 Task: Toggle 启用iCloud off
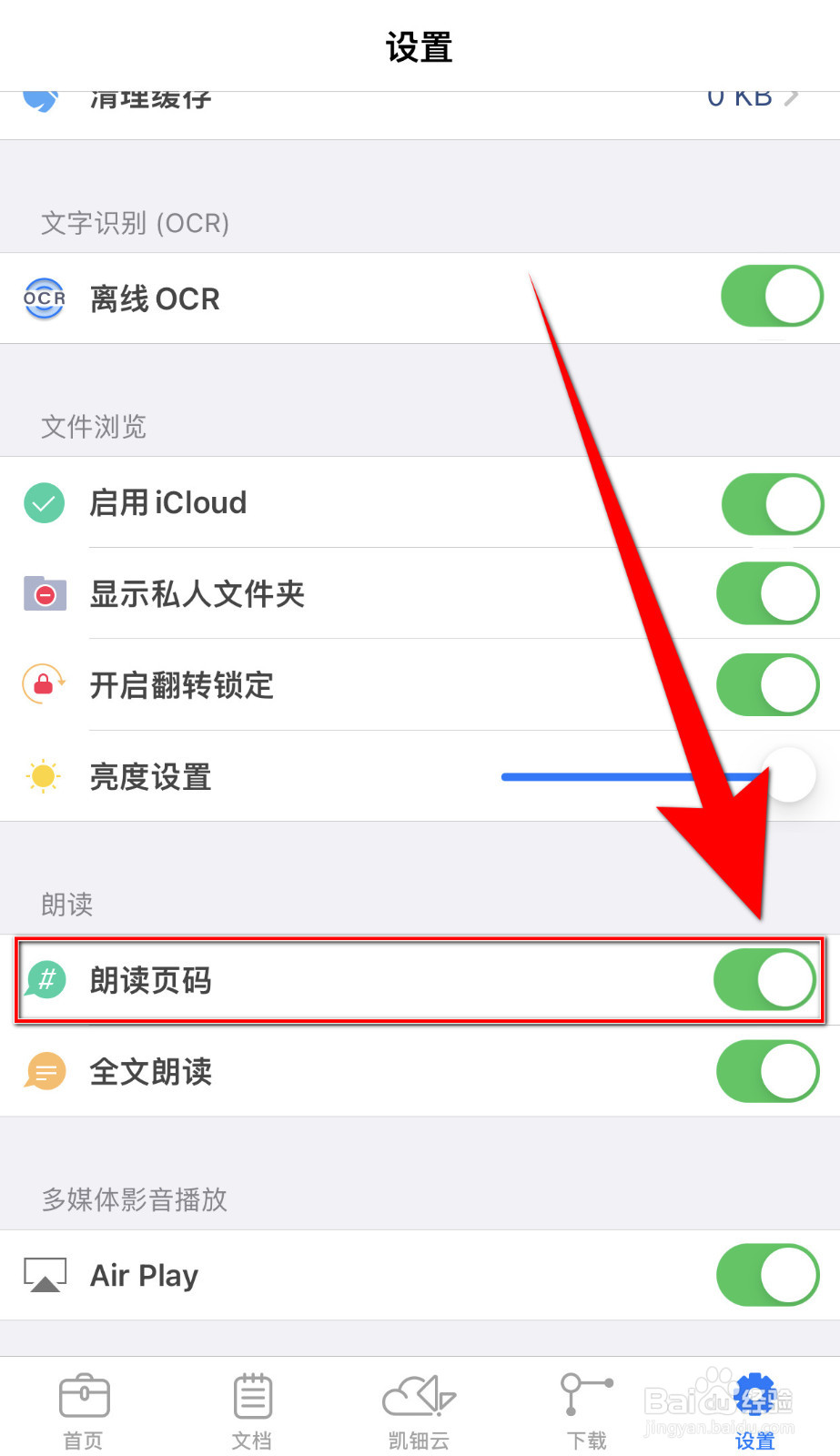click(772, 503)
